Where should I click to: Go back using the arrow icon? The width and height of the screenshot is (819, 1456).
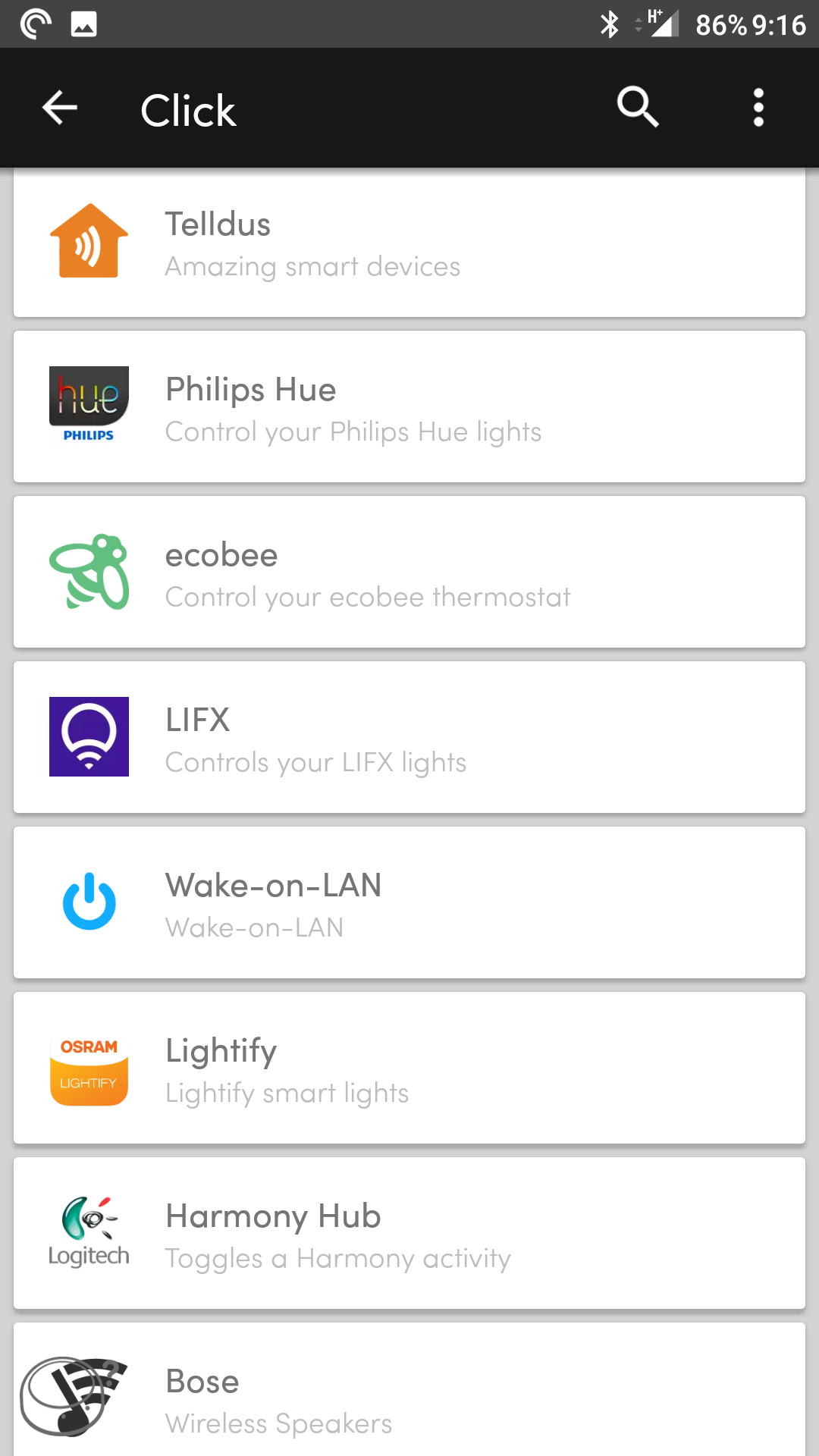pyautogui.click(x=60, y=108)
